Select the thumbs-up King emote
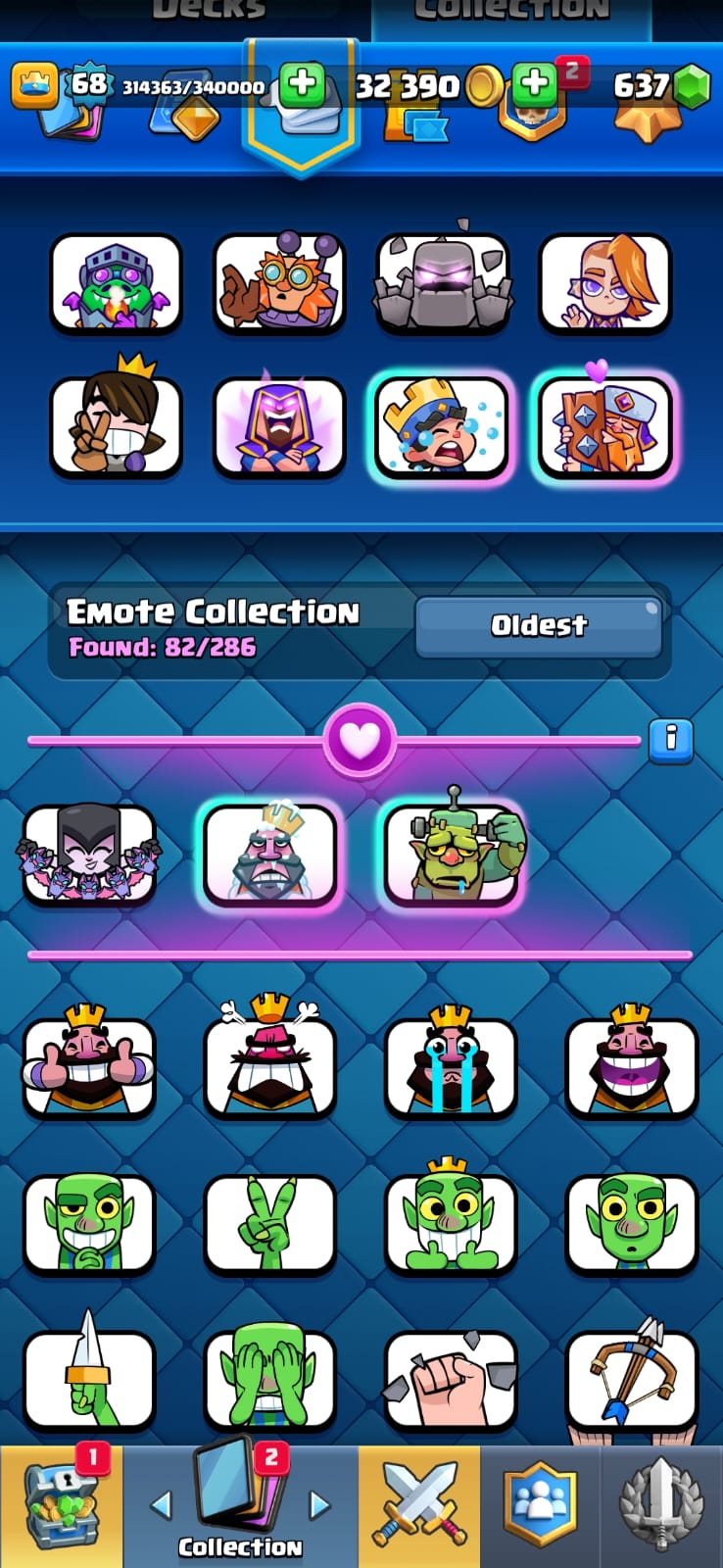The image size is (723, 1568). tap(89, 1066)
